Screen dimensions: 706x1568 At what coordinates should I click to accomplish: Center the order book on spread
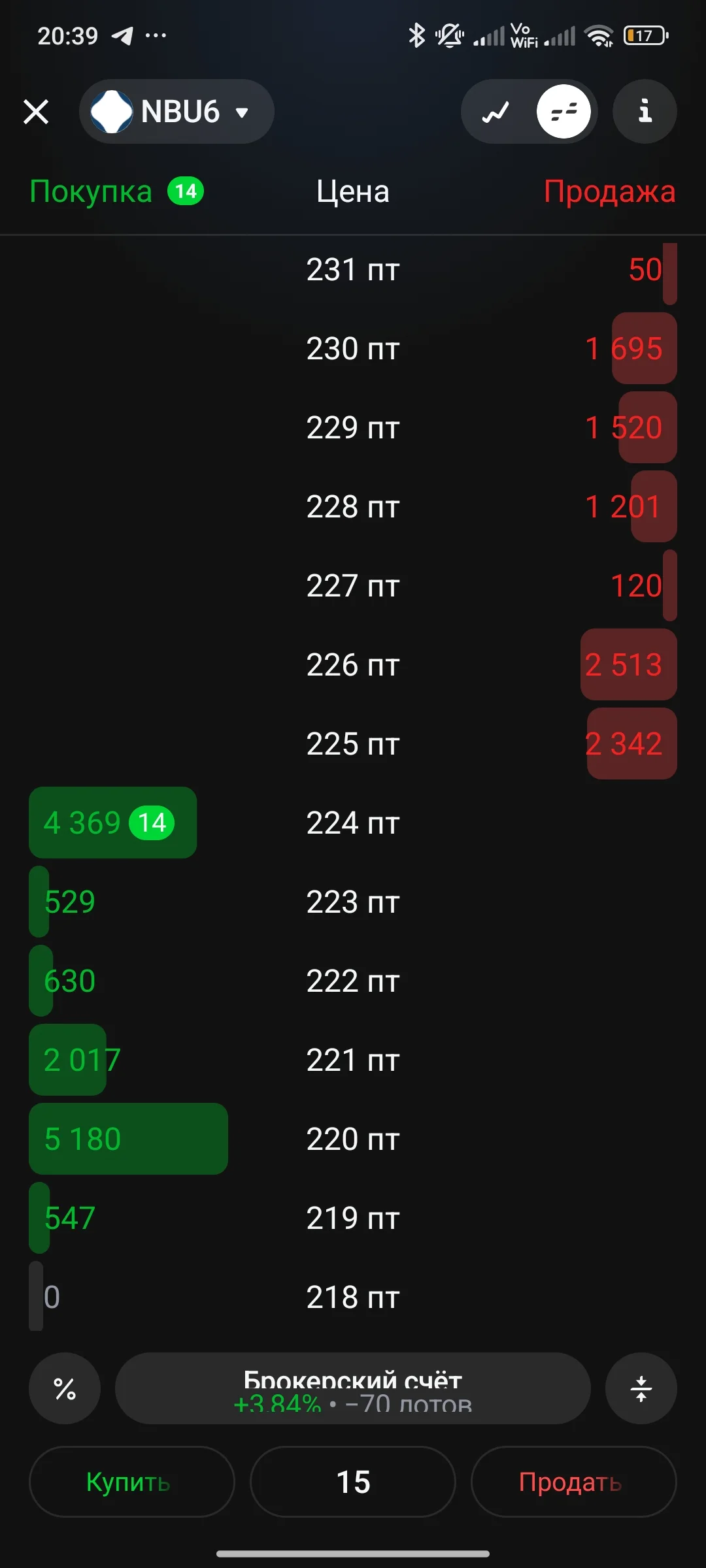[641, 1388]
